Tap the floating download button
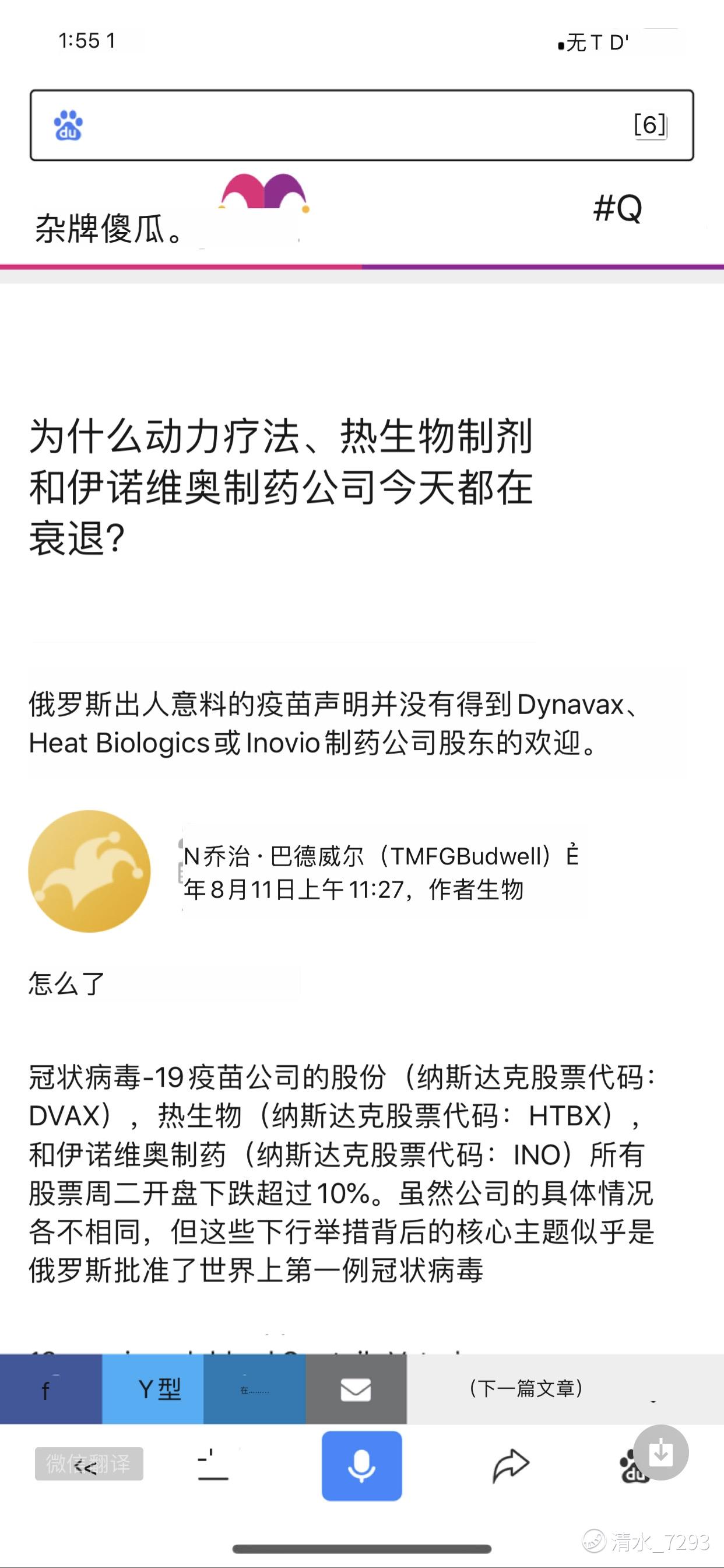The width and height of the screenshot is (724, 1568). click(x=660, y=1453)
